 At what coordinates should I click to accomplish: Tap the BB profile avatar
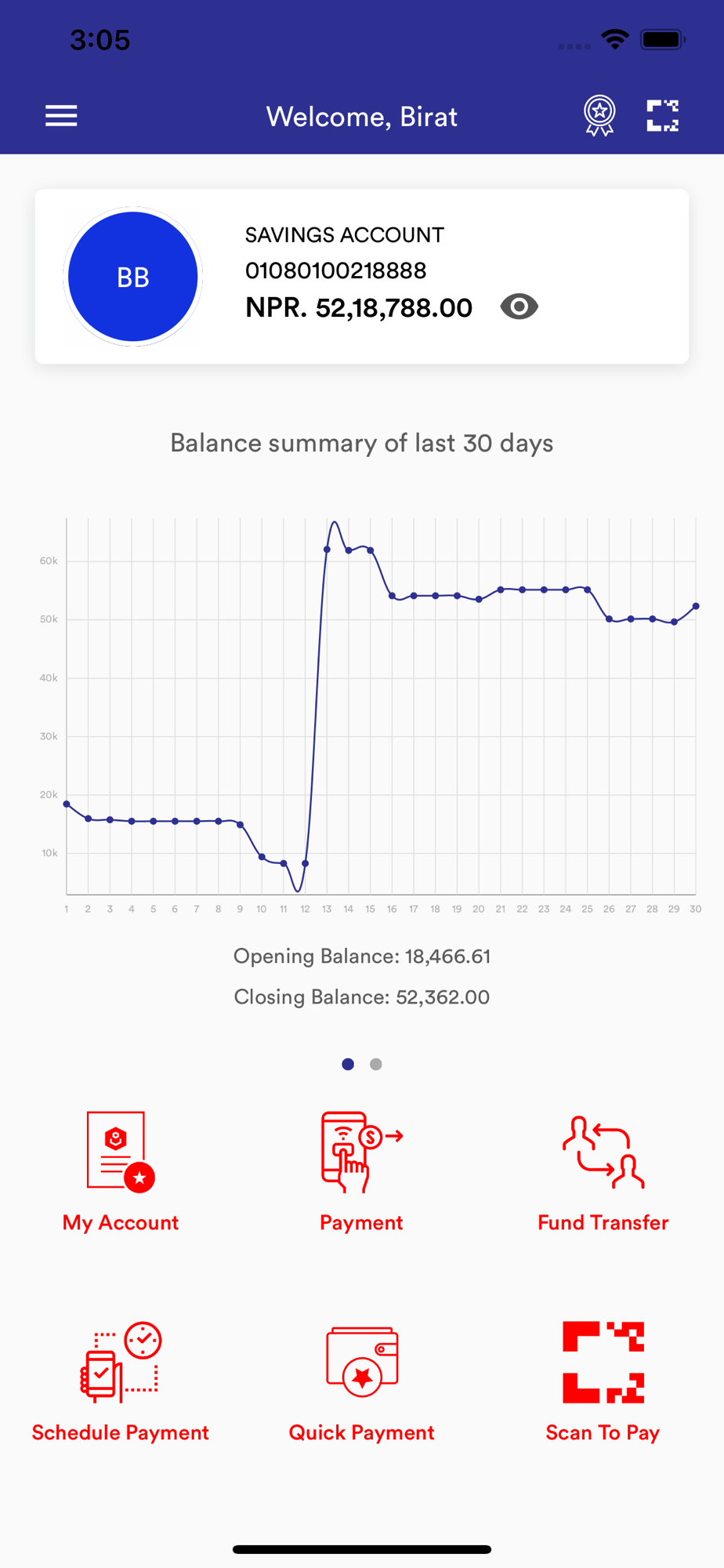(133, 277)
